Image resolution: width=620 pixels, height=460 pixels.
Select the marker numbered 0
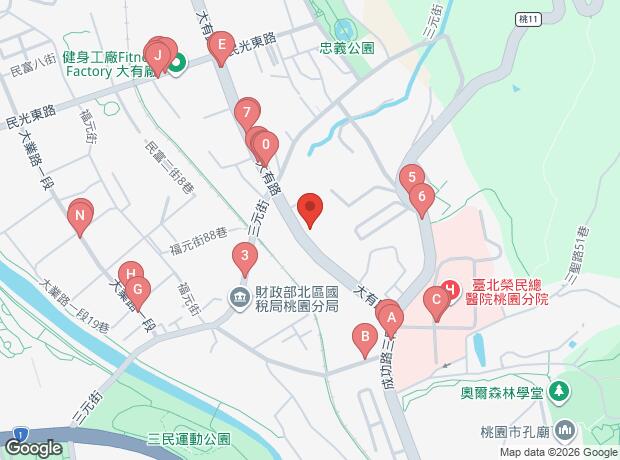[266, 148]
